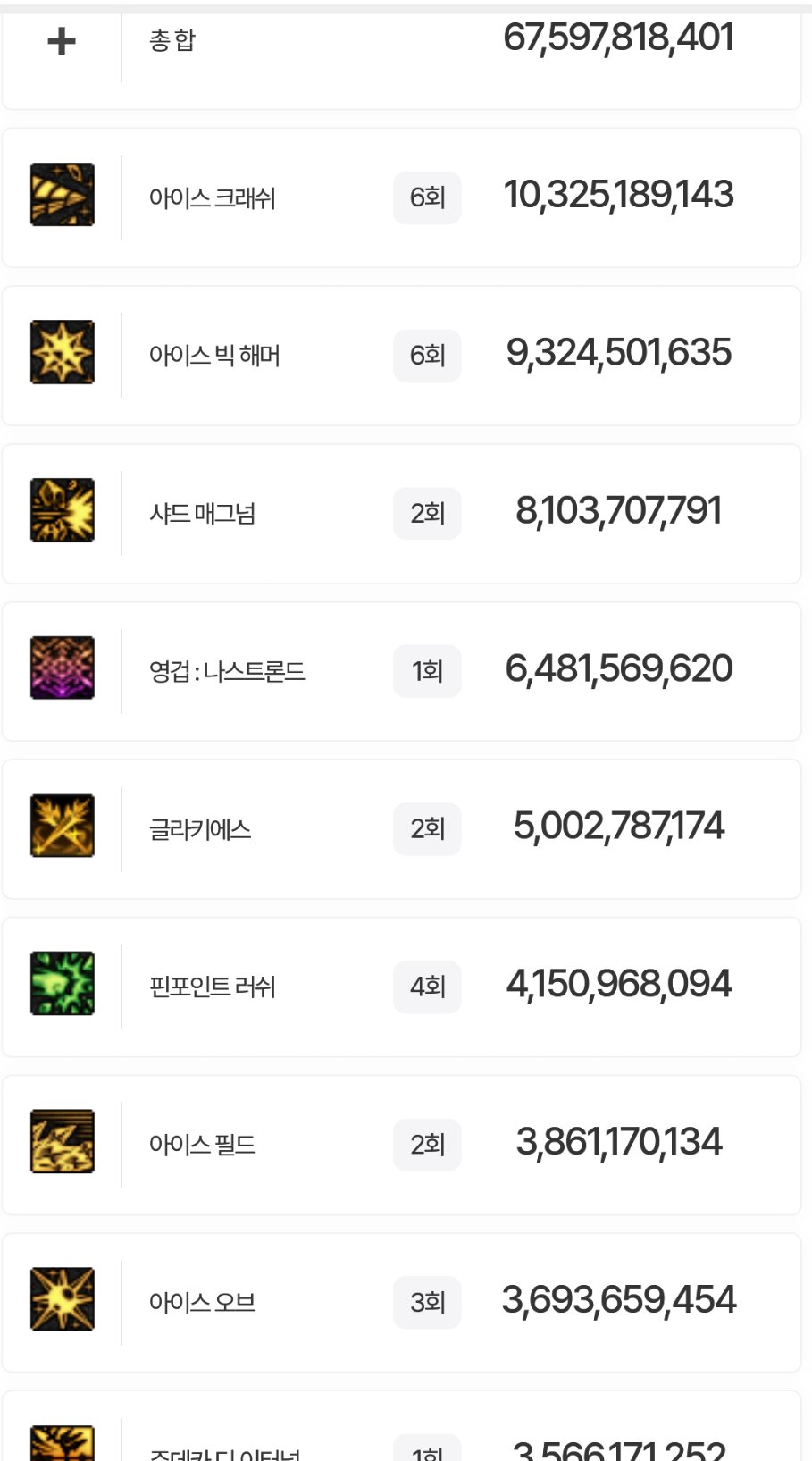Open the 아이스 오브 skill row
812x1461 pixels.
(x=401, y=1302)
